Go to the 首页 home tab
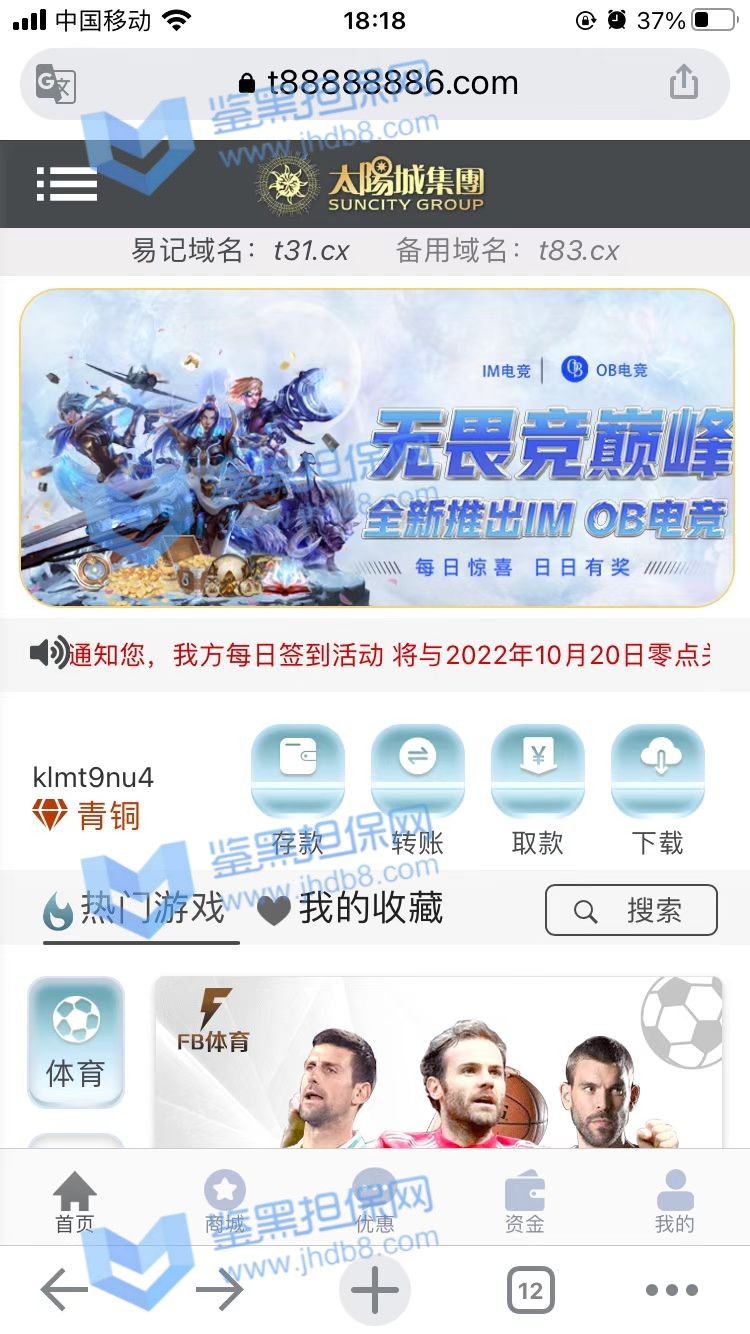750x1334 pixels. coord(75,1203)
